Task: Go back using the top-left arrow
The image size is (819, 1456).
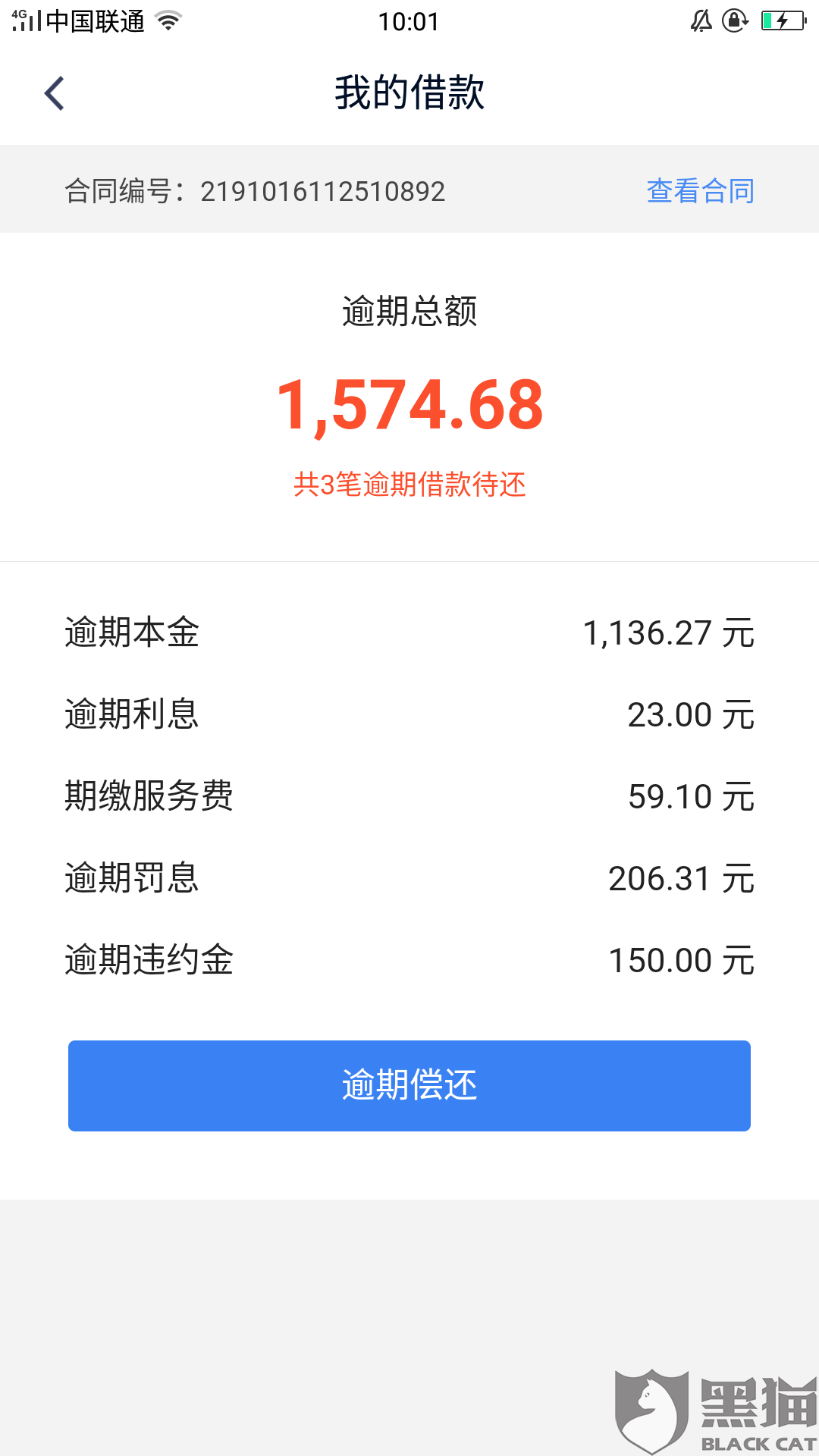Action: coord(54,93)
